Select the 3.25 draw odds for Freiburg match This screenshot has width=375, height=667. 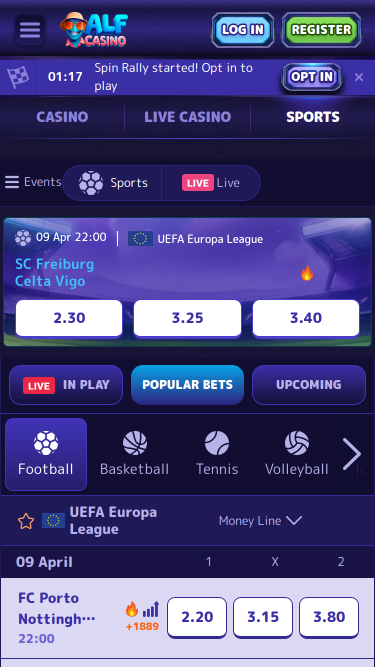188,318
